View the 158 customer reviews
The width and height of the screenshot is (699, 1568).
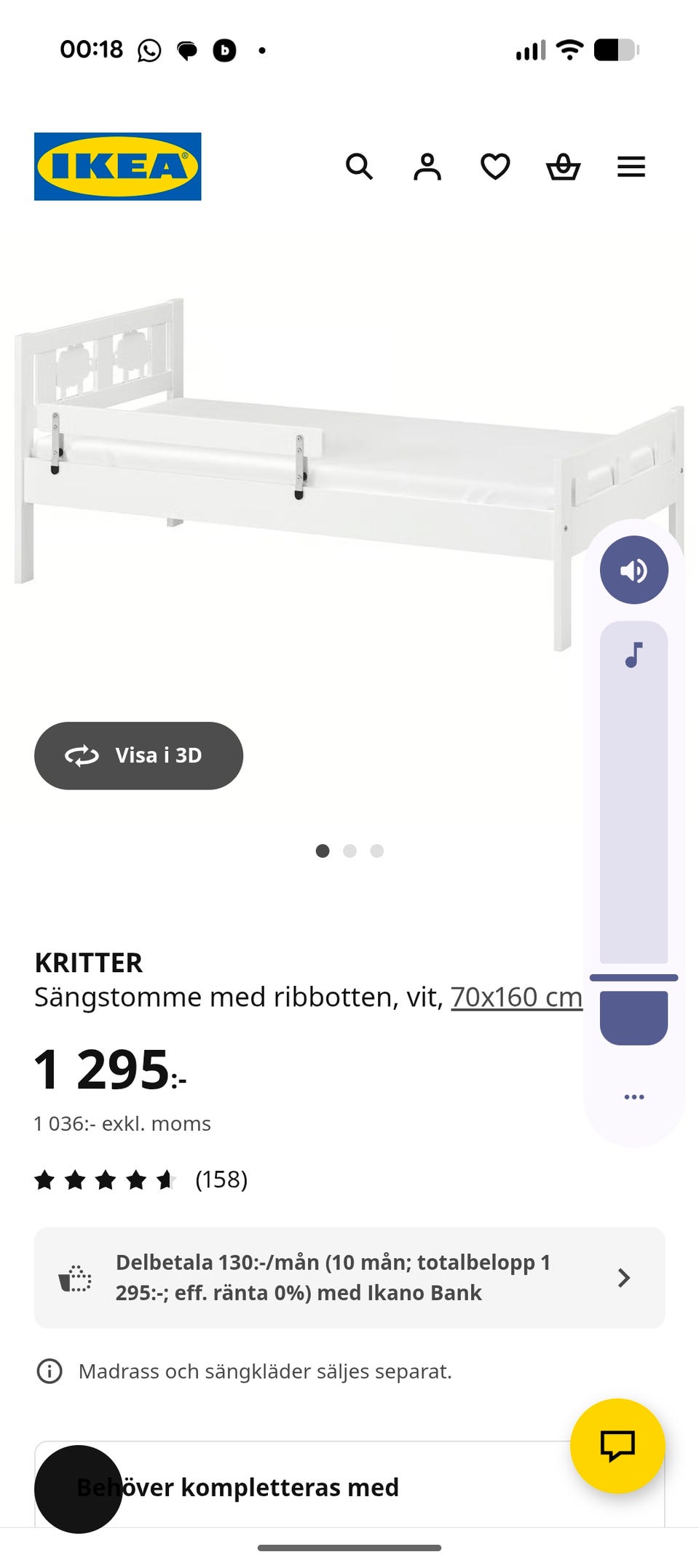pos(220,1181)
